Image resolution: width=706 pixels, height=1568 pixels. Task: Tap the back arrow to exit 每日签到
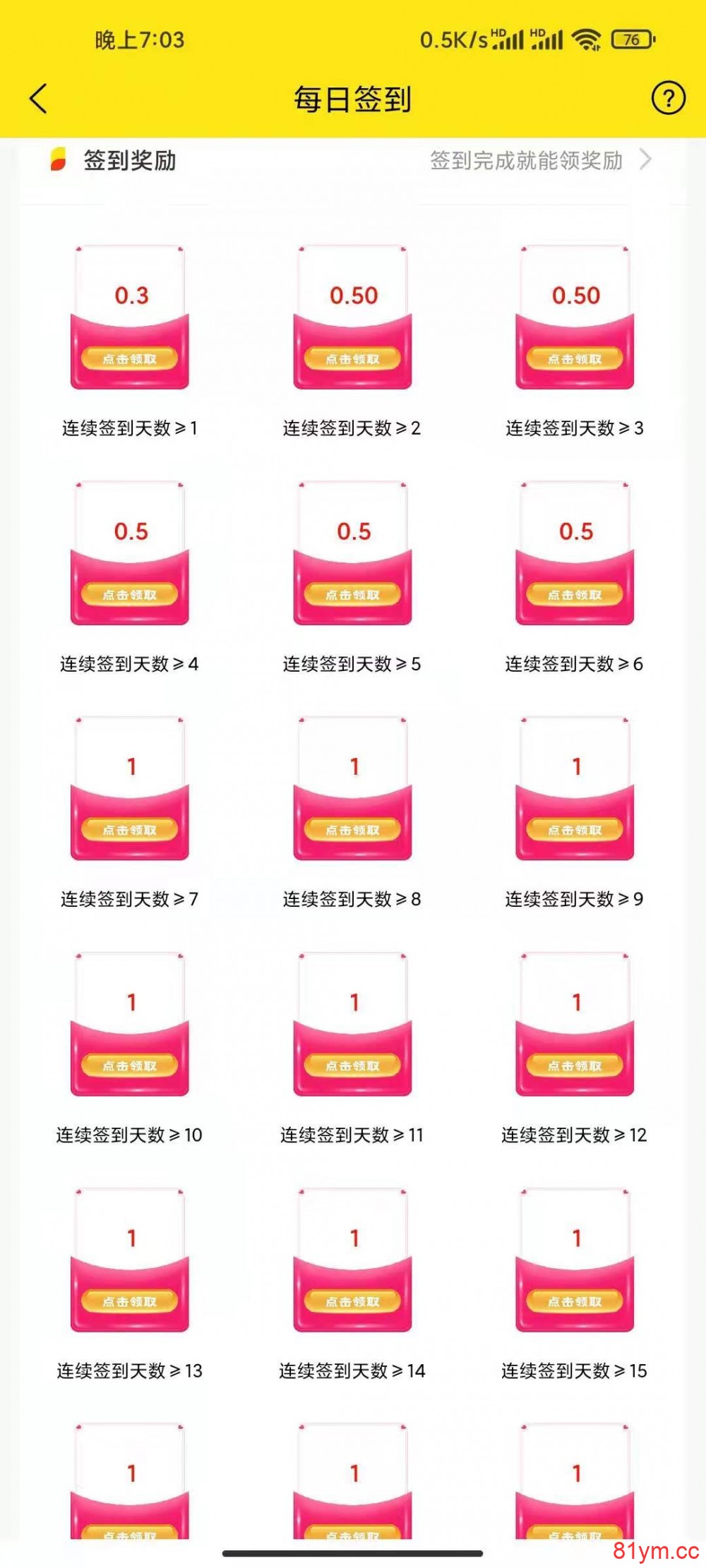(x=39, y=99)
